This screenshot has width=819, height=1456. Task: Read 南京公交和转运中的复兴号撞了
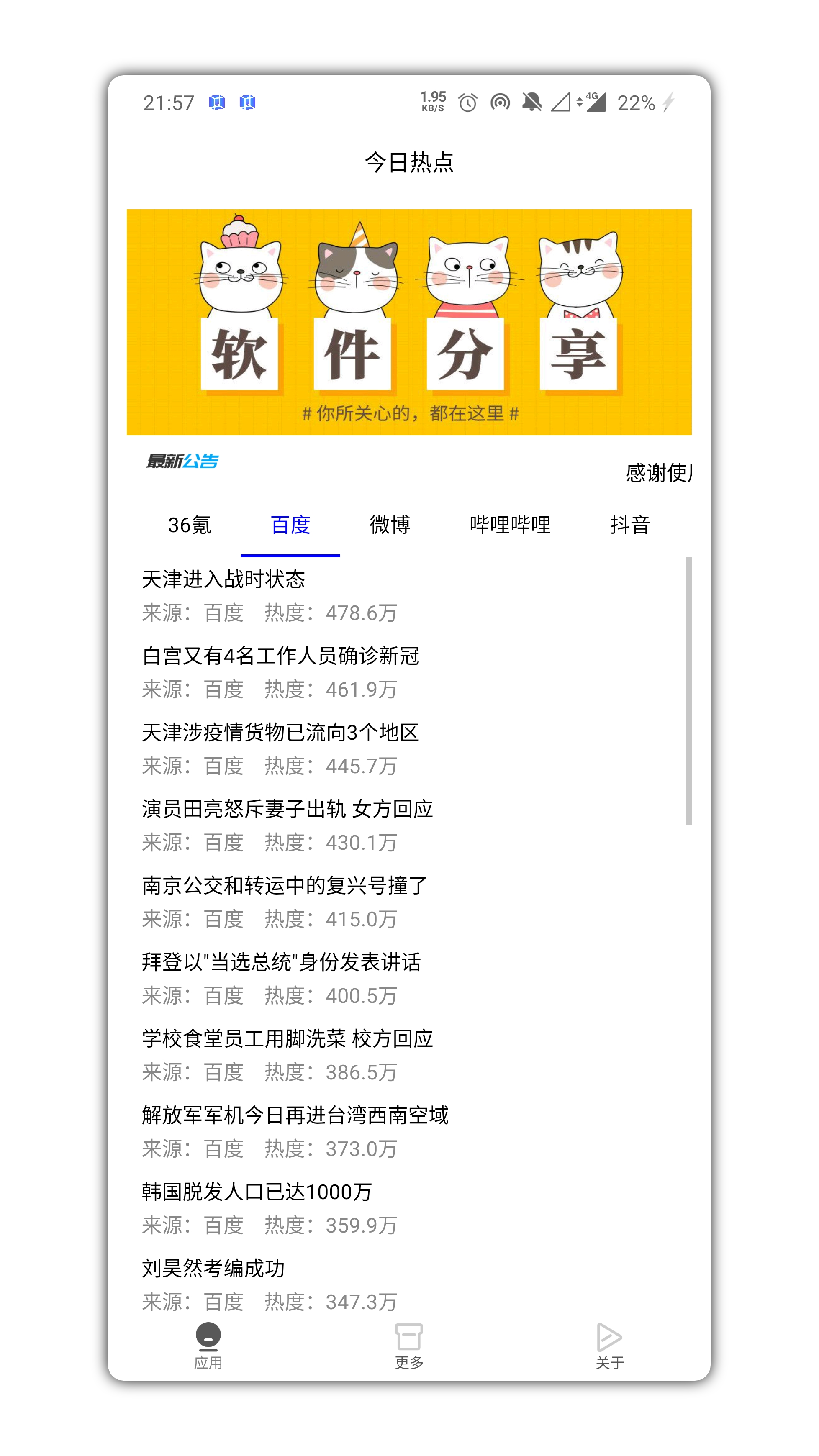click(284, 886)
